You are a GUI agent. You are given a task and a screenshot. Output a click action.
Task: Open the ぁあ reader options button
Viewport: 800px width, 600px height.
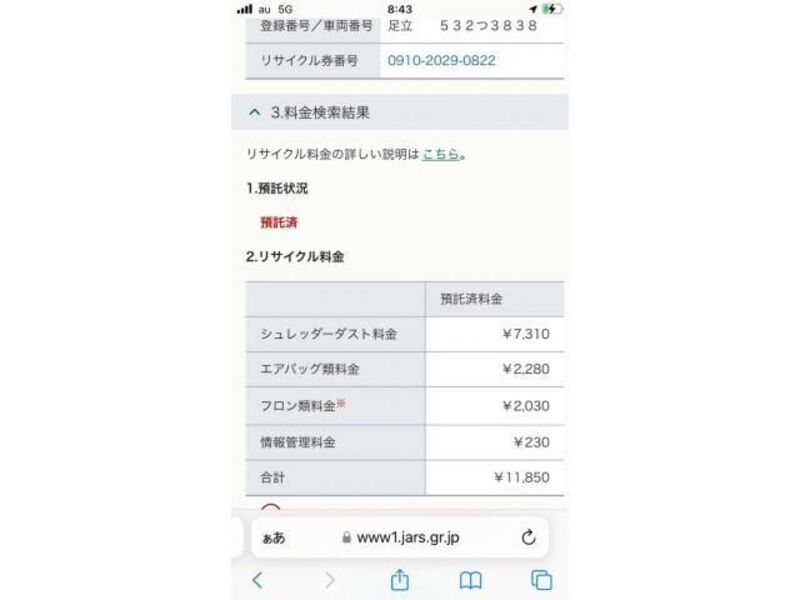click(x=273, y=538)
